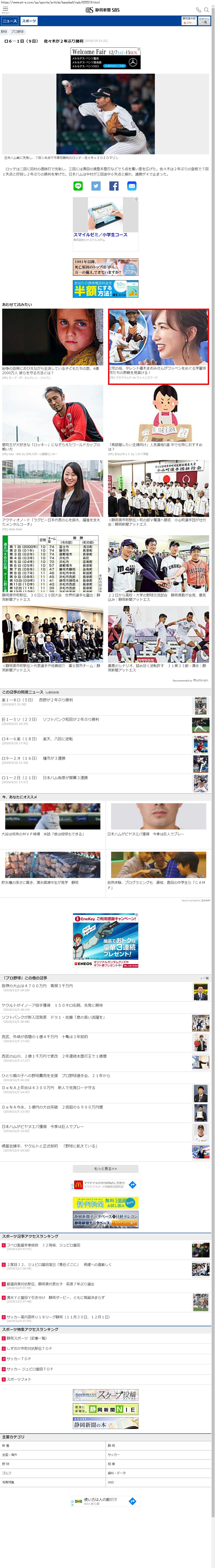Share the article on LINE
The height and width of the screenshot is (1568, 215).
pyautogui.click(x=78, y=186)
